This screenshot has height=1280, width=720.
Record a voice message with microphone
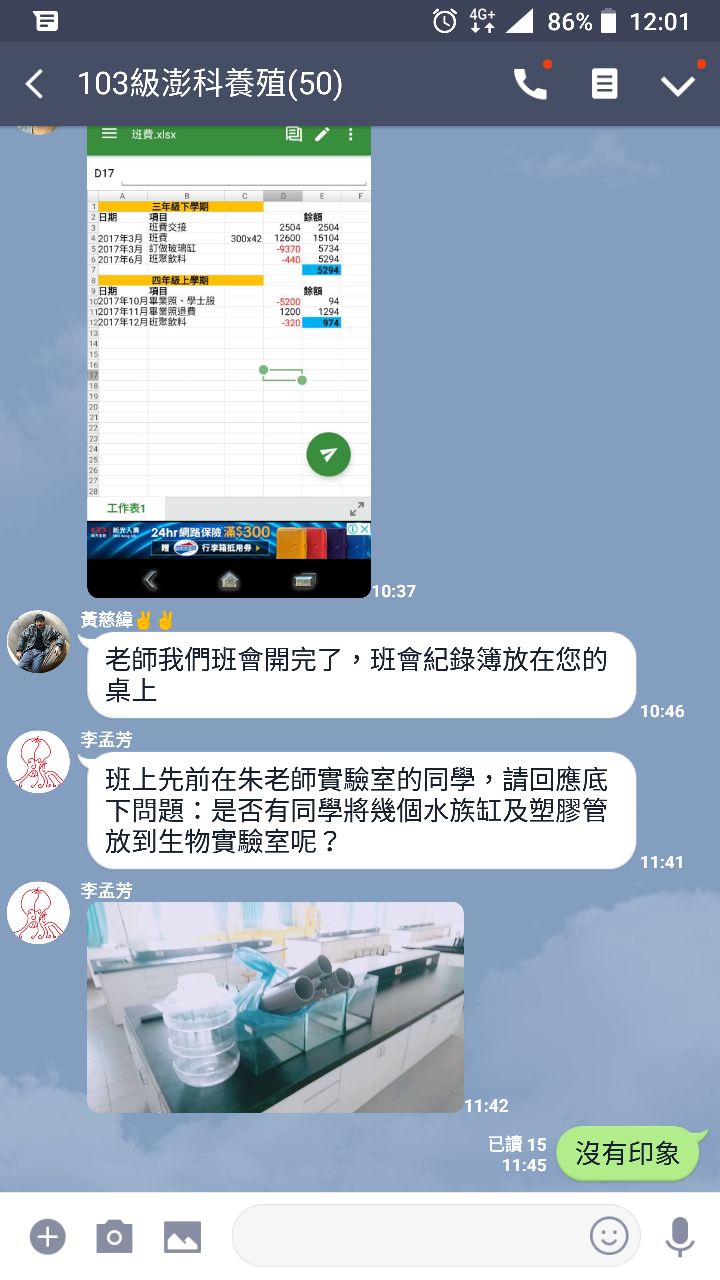[680, 1237]
